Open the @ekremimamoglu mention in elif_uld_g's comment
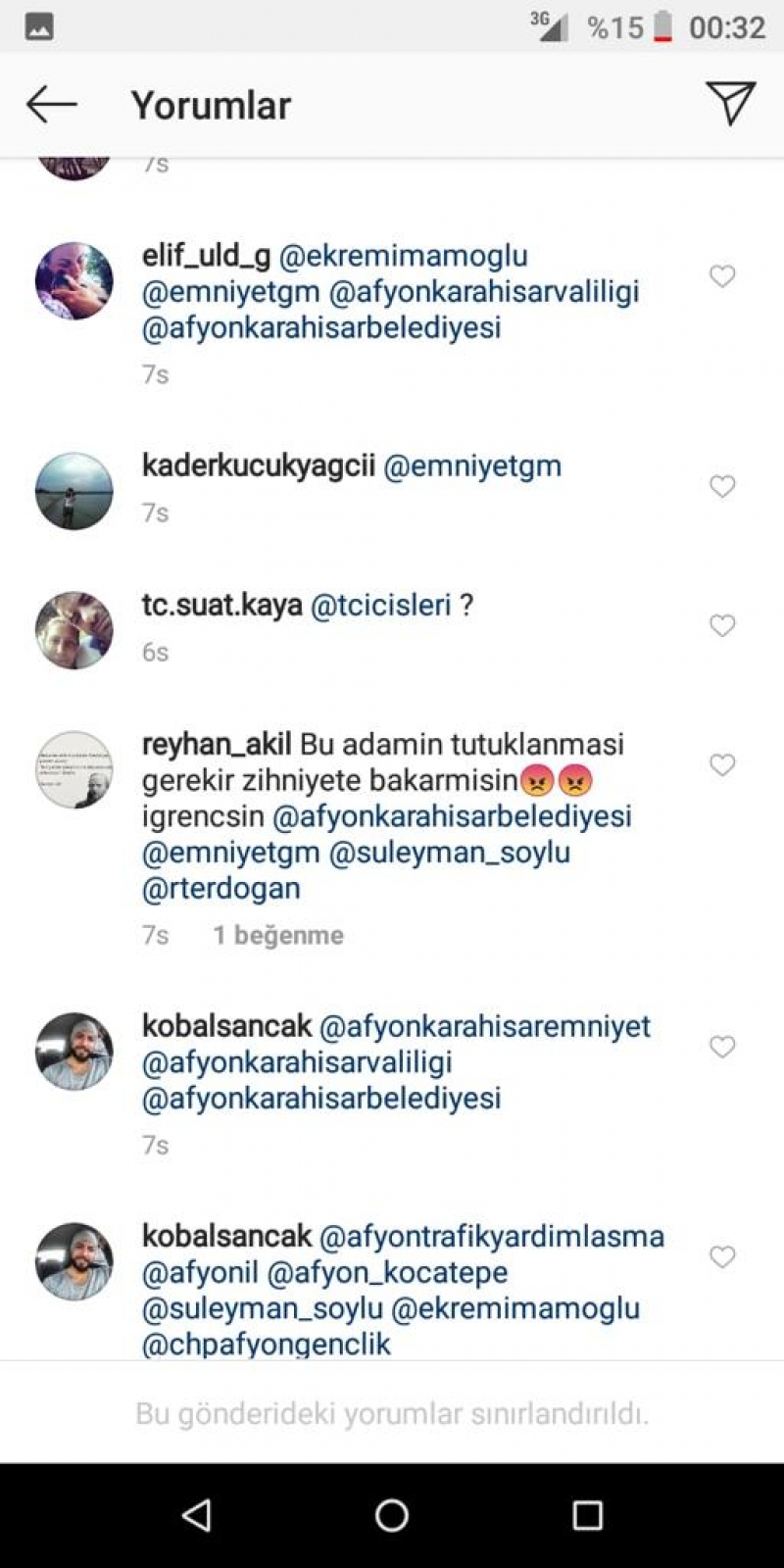This screenshot has height=1568, width=784. click(404, 256)
